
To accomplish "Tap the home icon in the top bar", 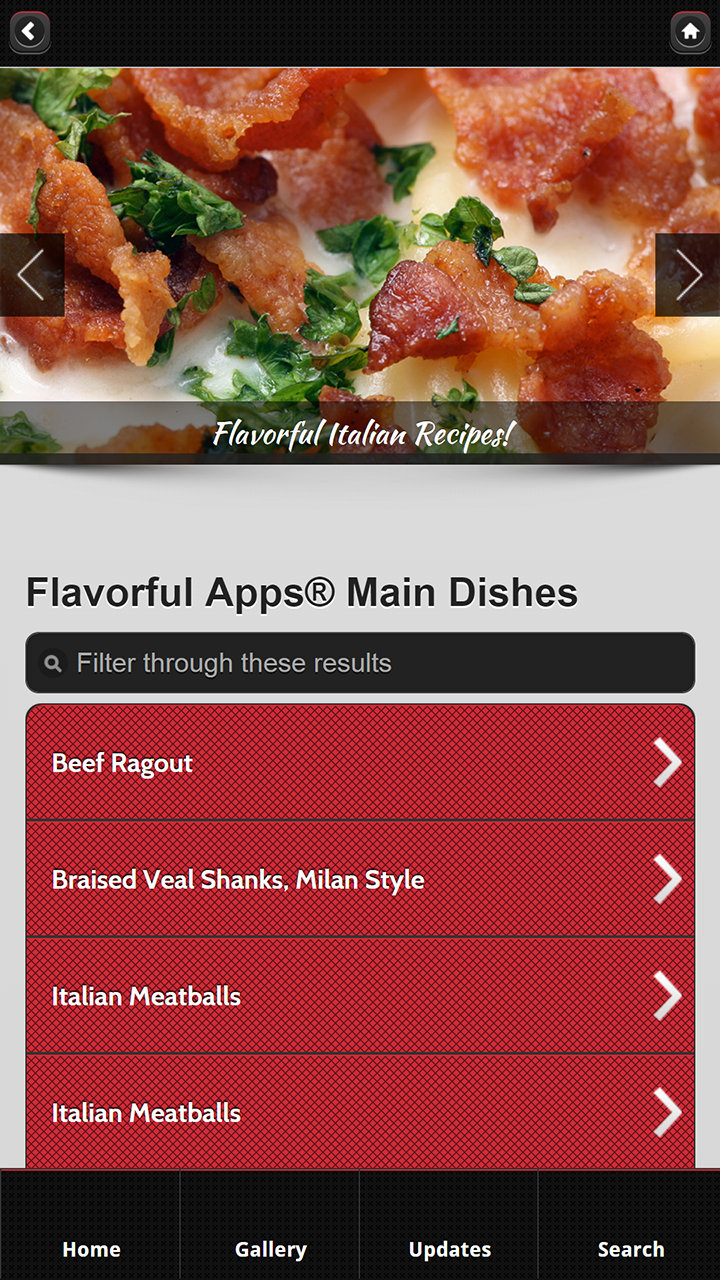I will [x=690, y=32].
